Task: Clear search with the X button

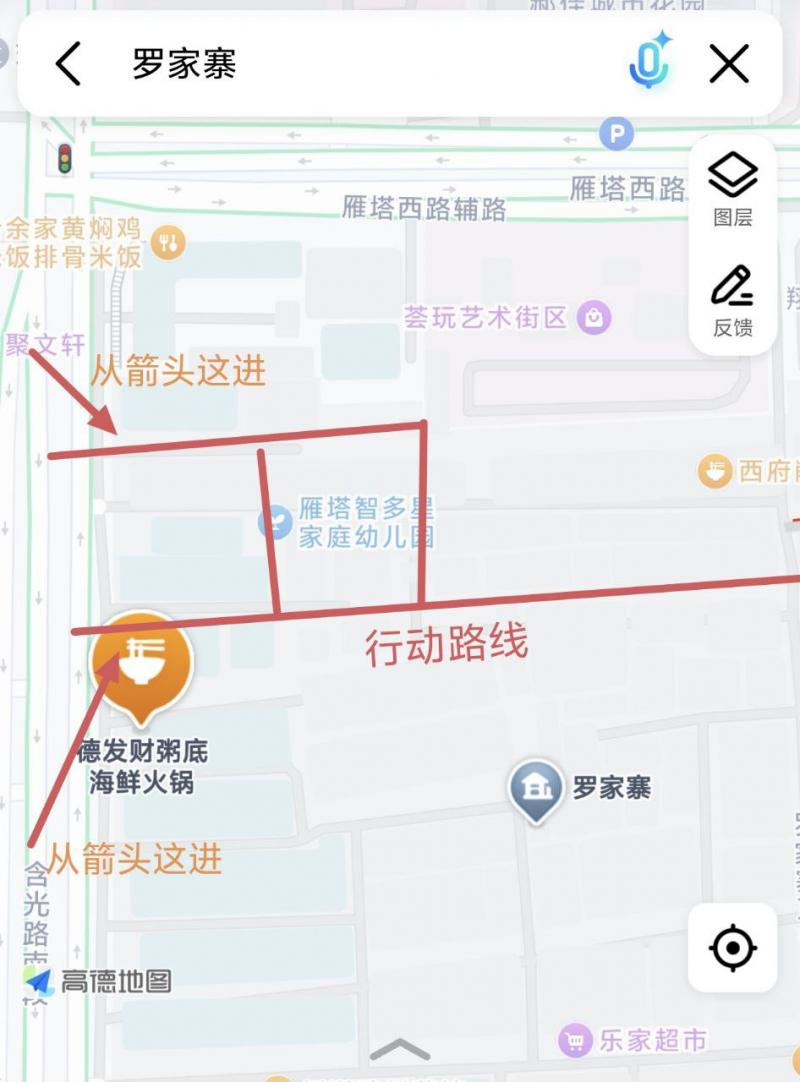Action: (729, 63)
